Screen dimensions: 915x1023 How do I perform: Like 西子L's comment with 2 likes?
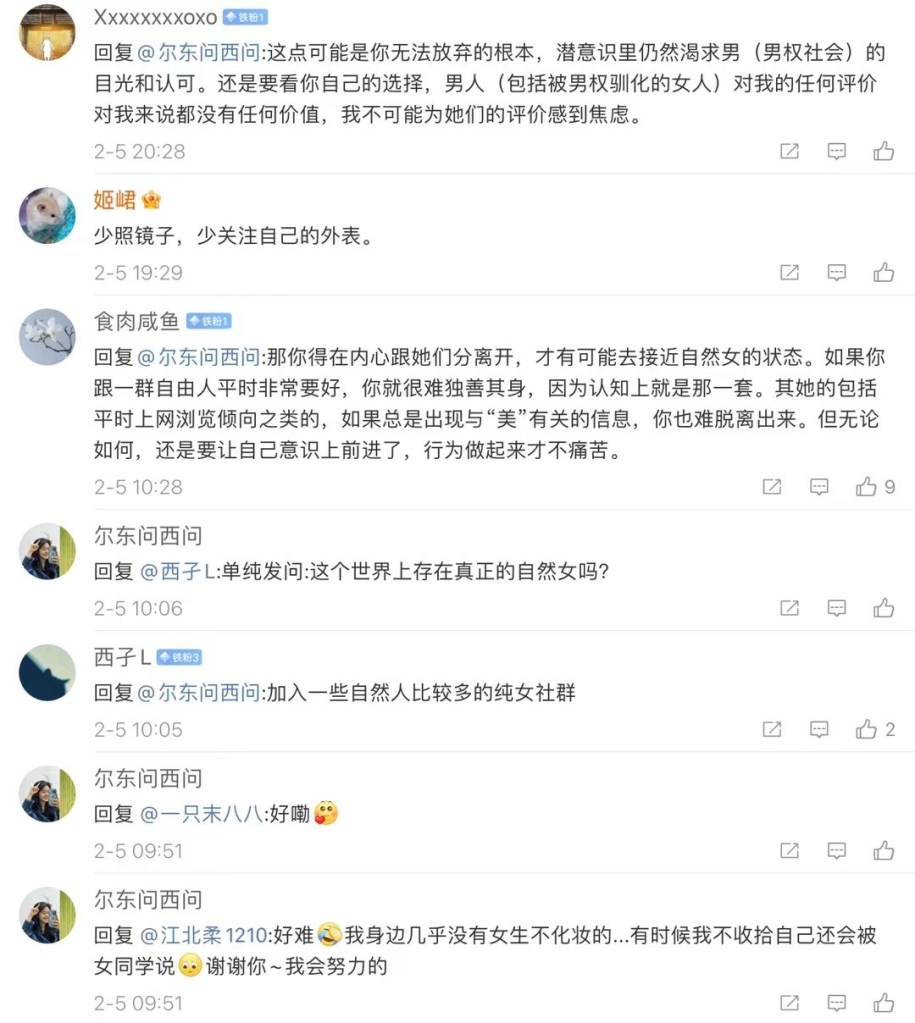875,729
